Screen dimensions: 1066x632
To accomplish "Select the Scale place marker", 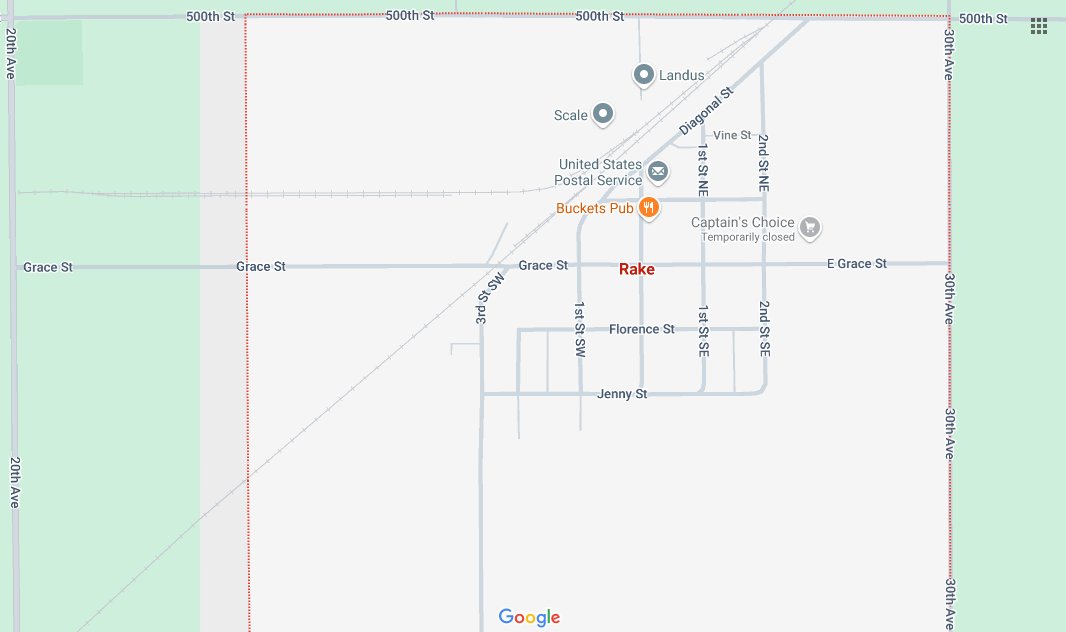I will tap(602, 115).
